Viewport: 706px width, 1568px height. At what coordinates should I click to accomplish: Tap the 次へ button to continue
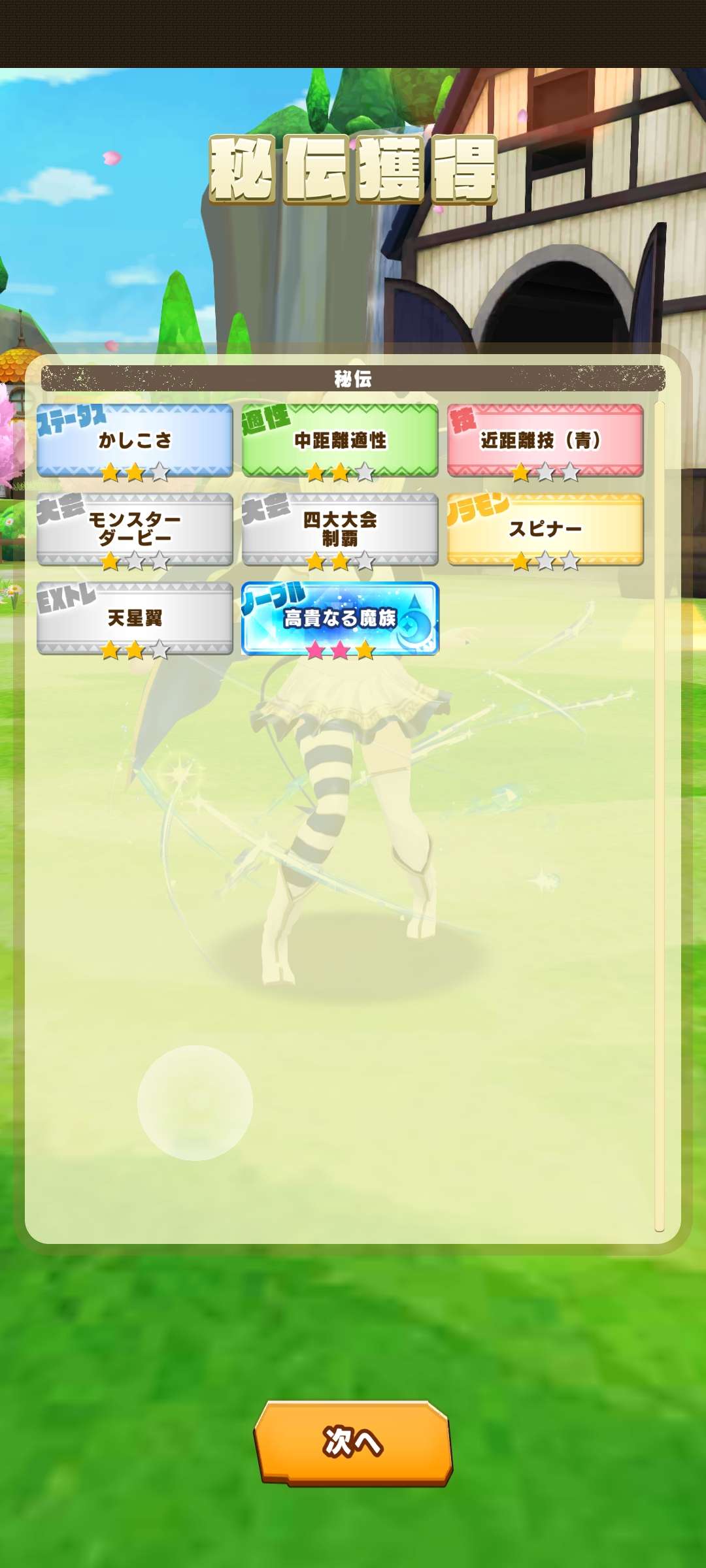click(353, 1443)
